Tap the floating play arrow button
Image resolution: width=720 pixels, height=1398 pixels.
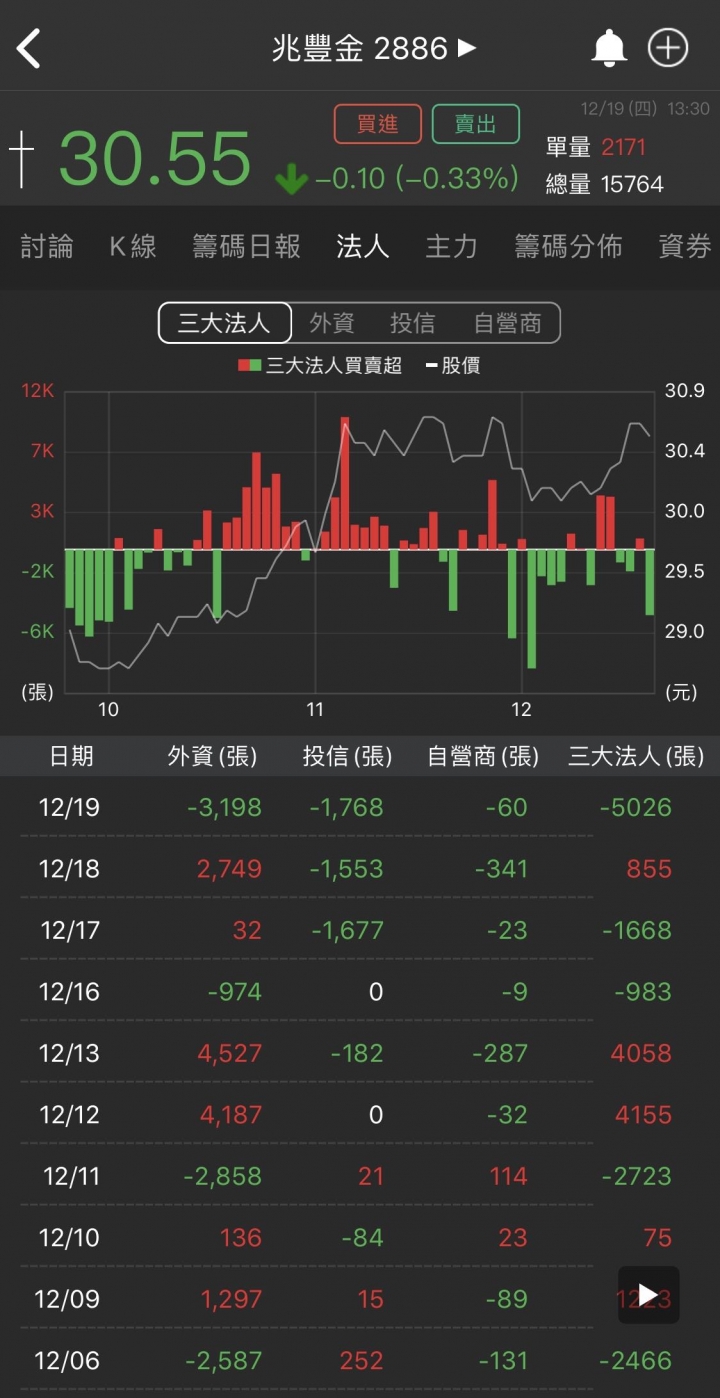[x=648, y=1295]
